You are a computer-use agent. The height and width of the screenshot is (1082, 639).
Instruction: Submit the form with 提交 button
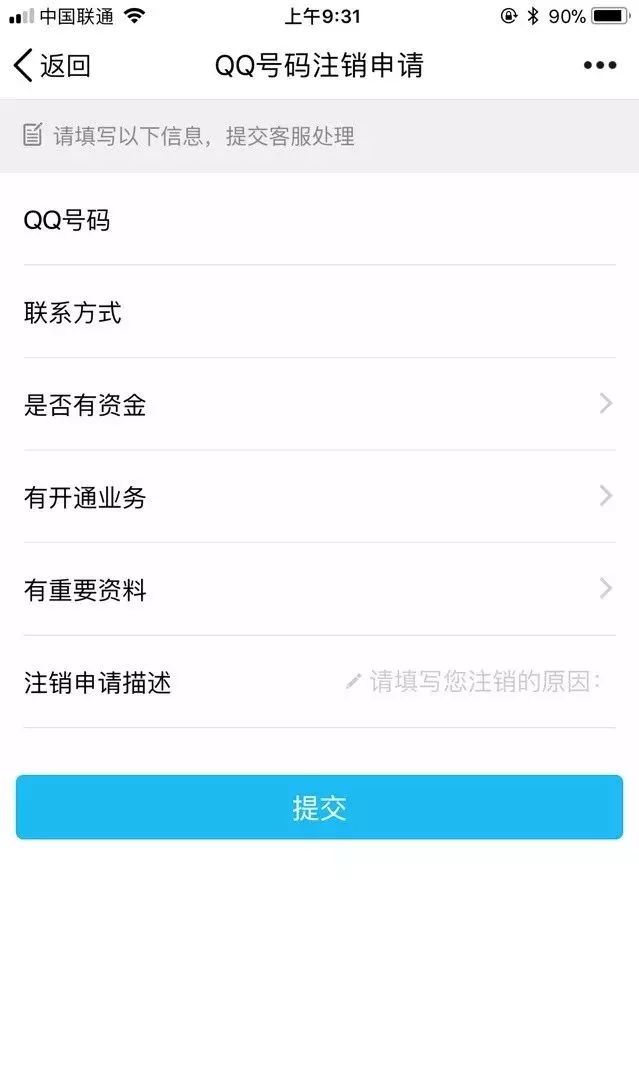point(319,807)
